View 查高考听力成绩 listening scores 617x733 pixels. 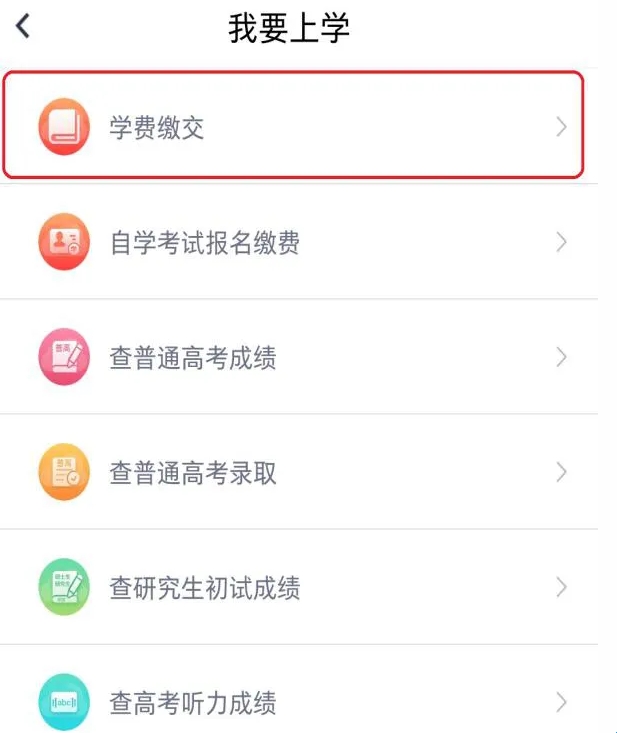pos(292,701)
